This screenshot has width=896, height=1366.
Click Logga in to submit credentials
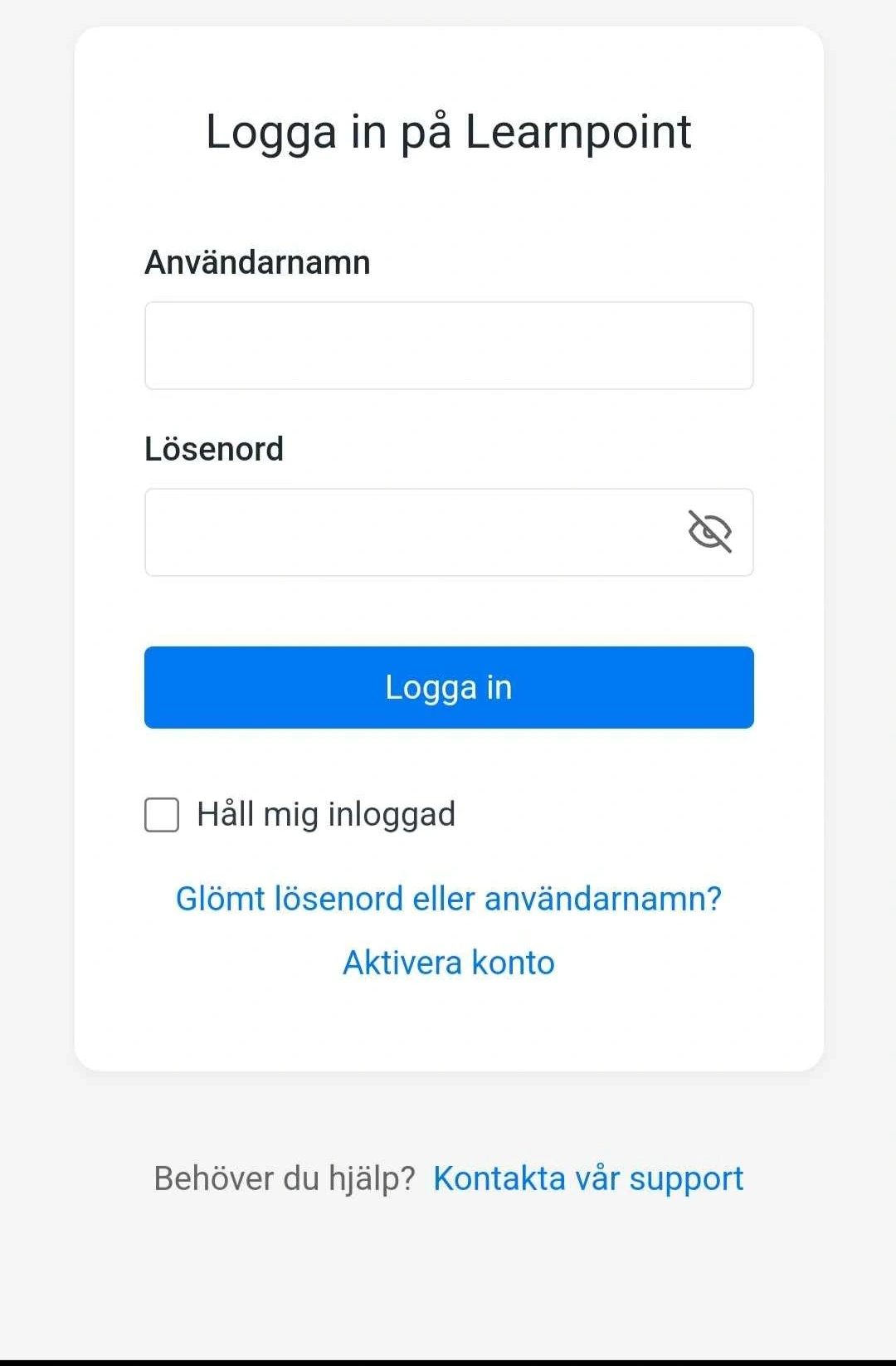coord(448,687)
